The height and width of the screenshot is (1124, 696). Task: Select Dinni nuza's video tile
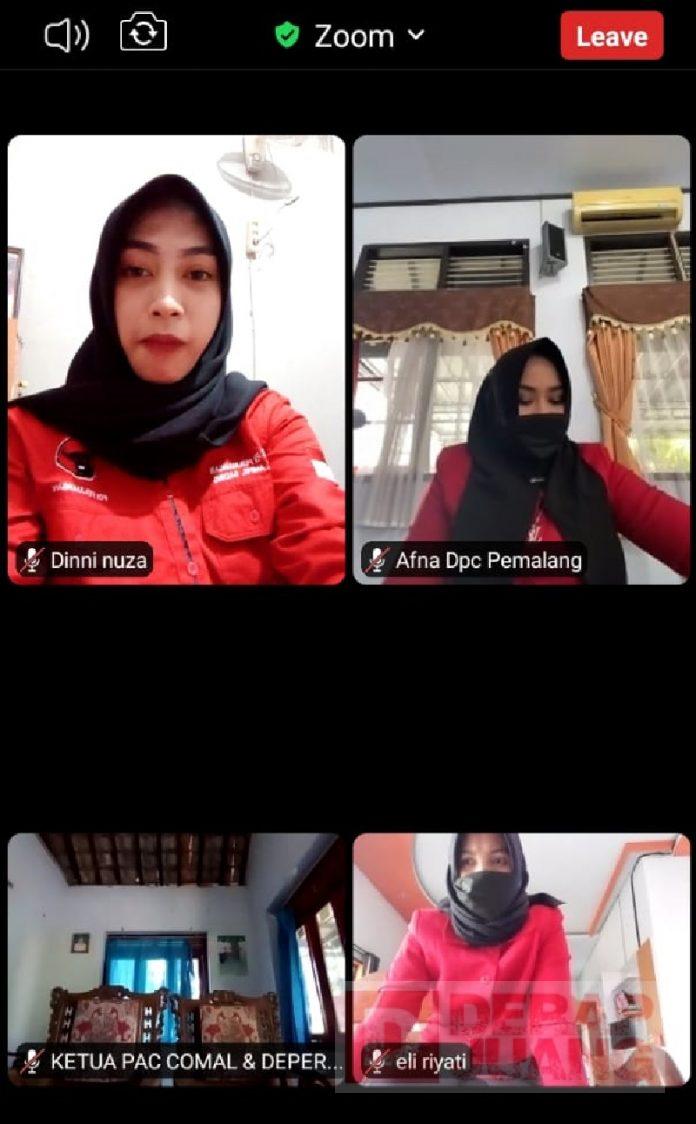(x=176, y=360)
